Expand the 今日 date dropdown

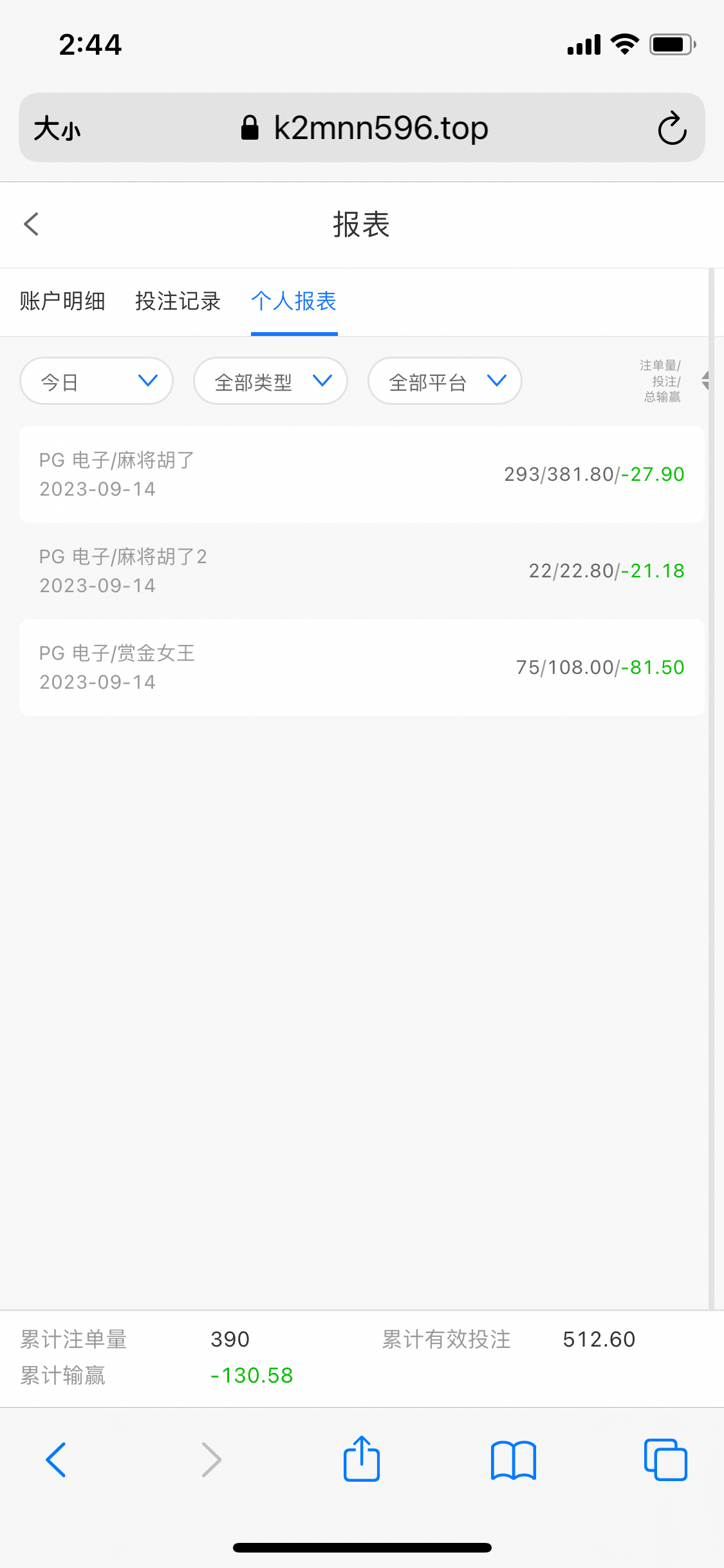pos(97,382)
